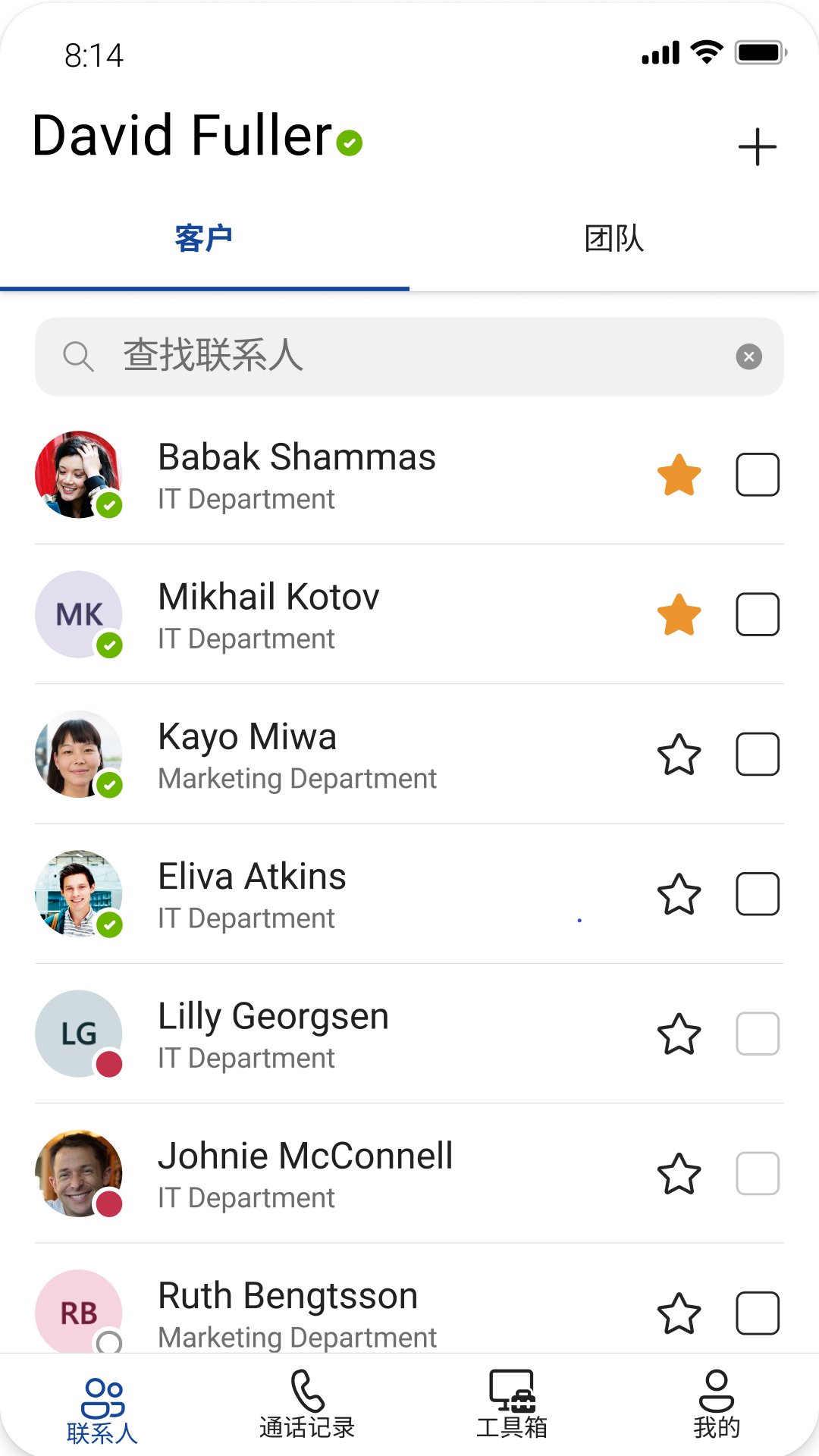Select the 客户 tab
This screenshot has height=1456, width=819.
(203, 238)
